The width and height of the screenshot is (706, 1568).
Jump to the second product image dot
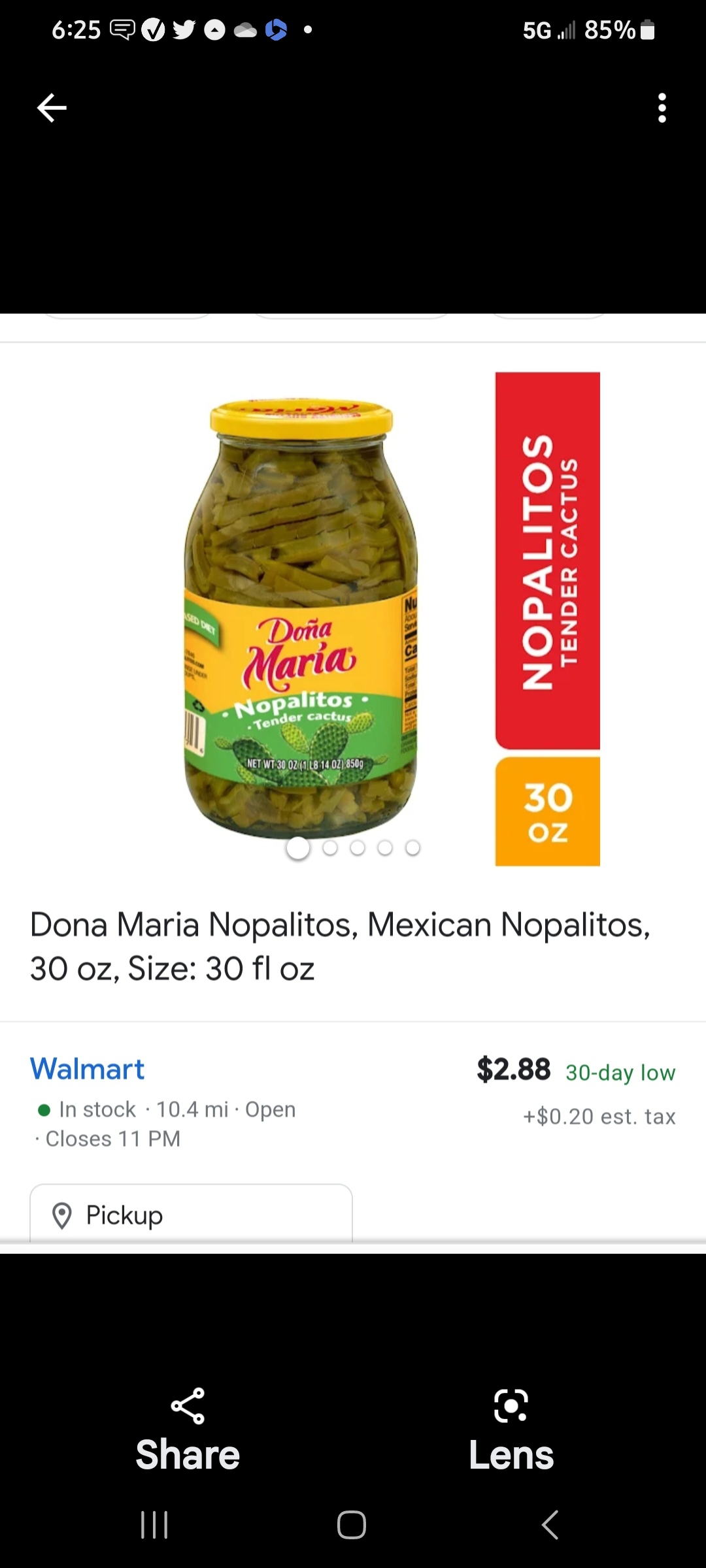tap(330, 848)
